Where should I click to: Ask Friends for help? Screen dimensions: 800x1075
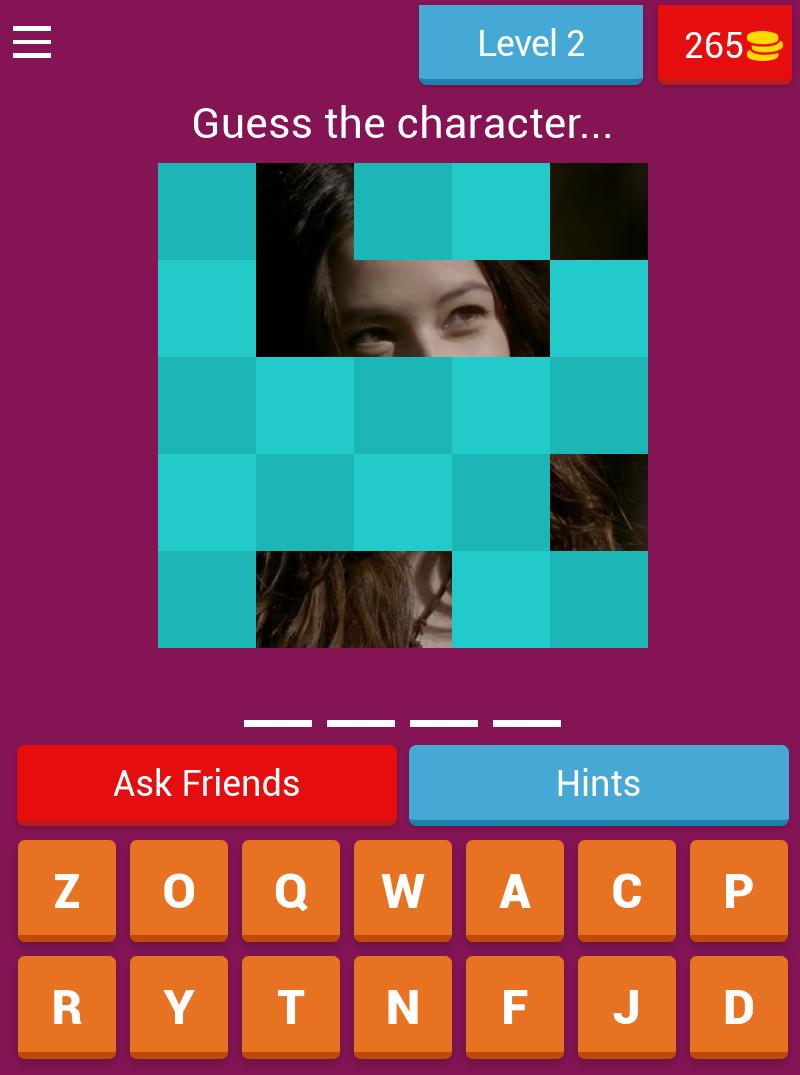(207, 783)
